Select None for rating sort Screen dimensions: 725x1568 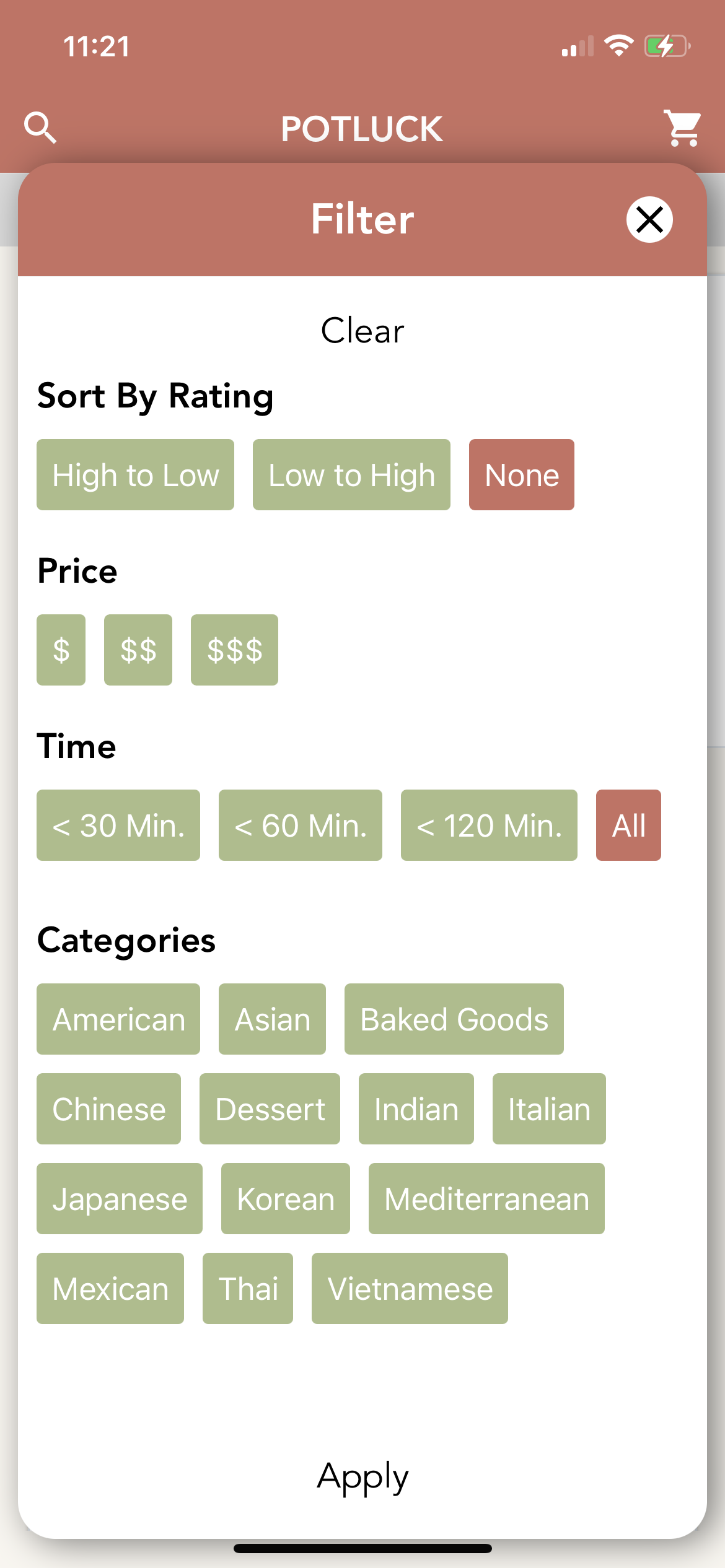(x=521, y=475)
